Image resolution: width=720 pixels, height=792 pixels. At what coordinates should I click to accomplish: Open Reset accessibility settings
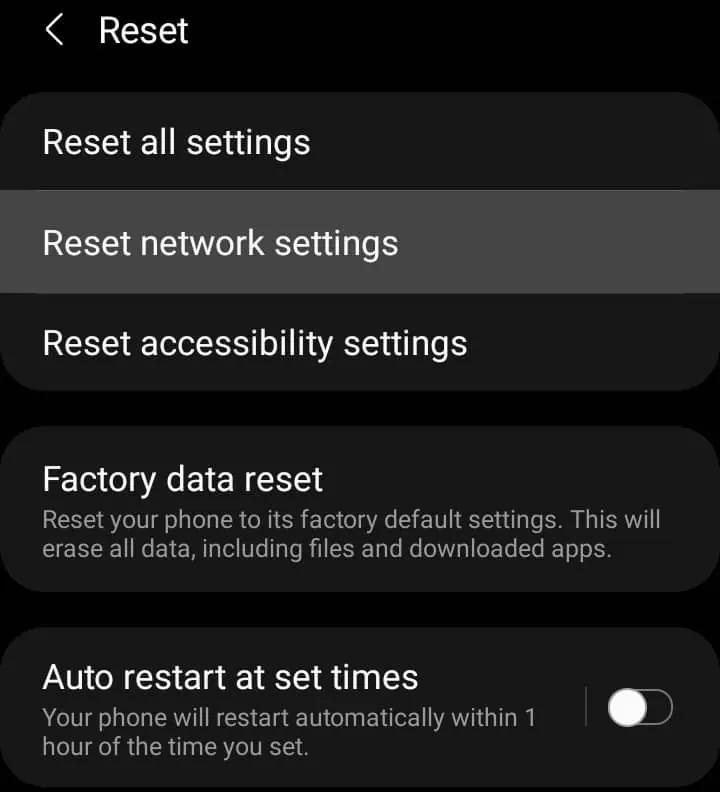(254, 343)
